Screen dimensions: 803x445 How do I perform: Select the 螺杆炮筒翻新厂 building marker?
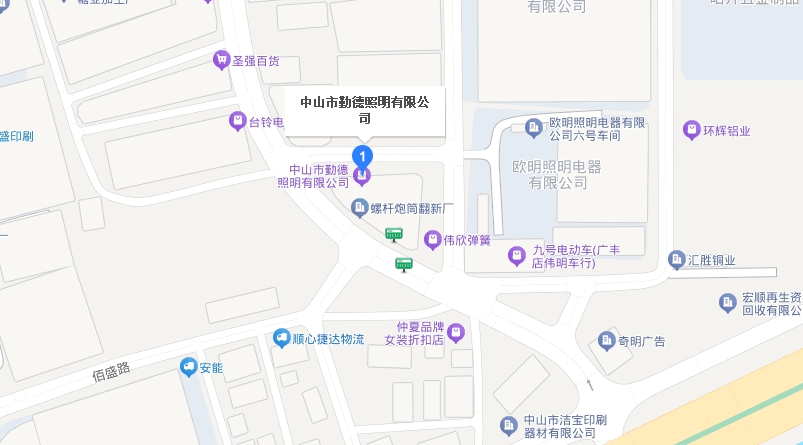tap(360, 208)
